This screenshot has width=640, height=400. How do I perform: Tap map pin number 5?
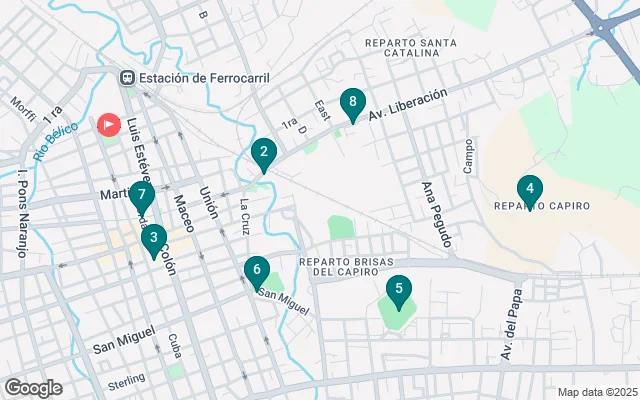(x=399, y=291)
